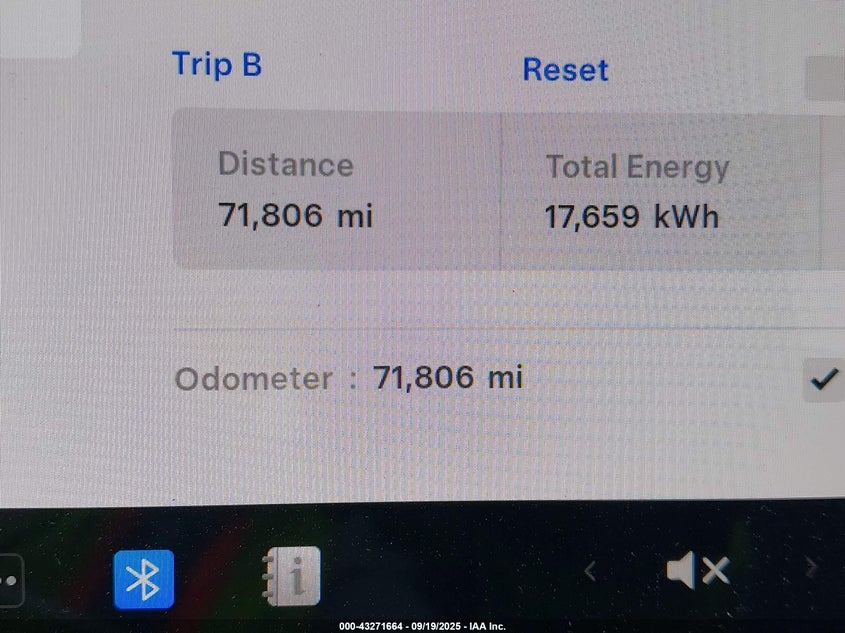
Task: Open the owner's manual icon
Action: pos(291,576)
